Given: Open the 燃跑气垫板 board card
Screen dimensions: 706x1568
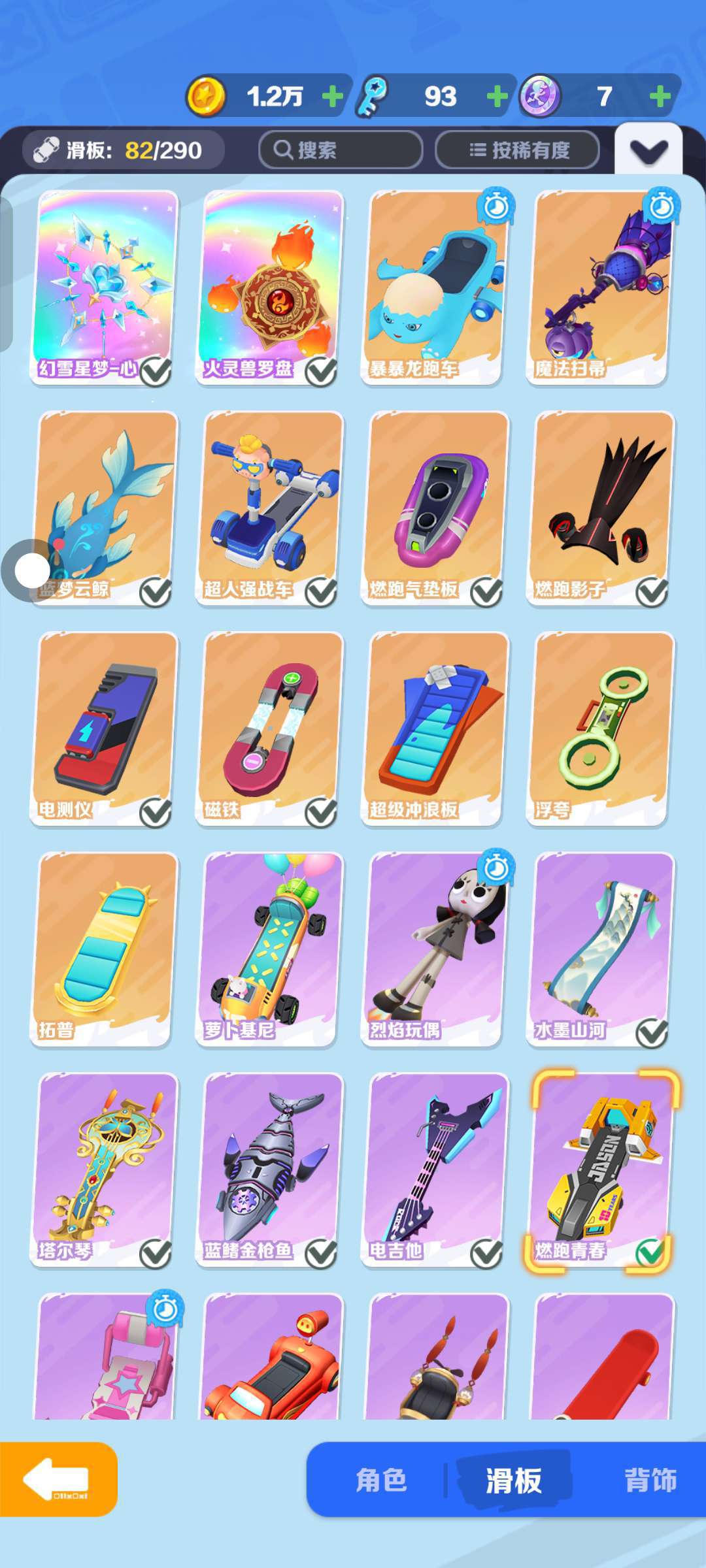Looking at the screenshot, I should coord(435,508).
